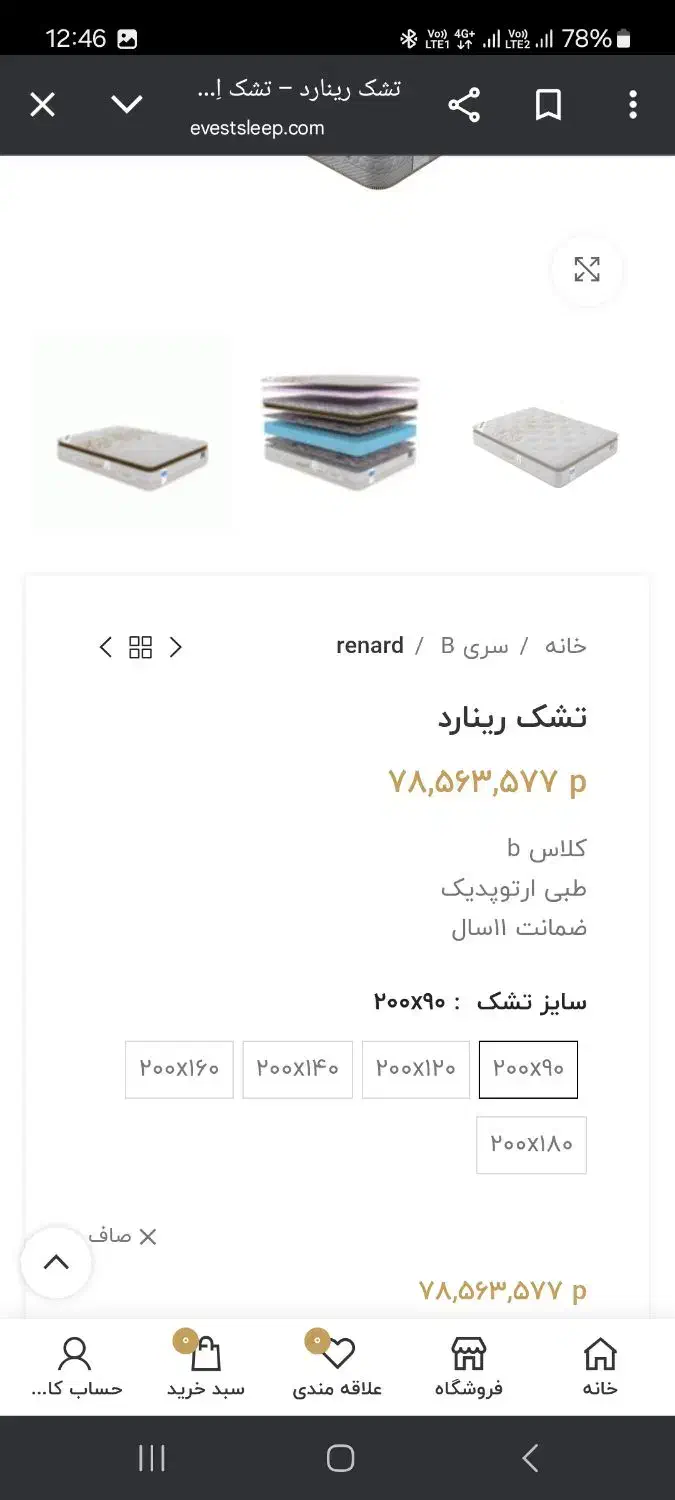Viewport: 675px width, 1500px height.
Task: Expand product image to fullscreen
Action: tap(587, 269)
